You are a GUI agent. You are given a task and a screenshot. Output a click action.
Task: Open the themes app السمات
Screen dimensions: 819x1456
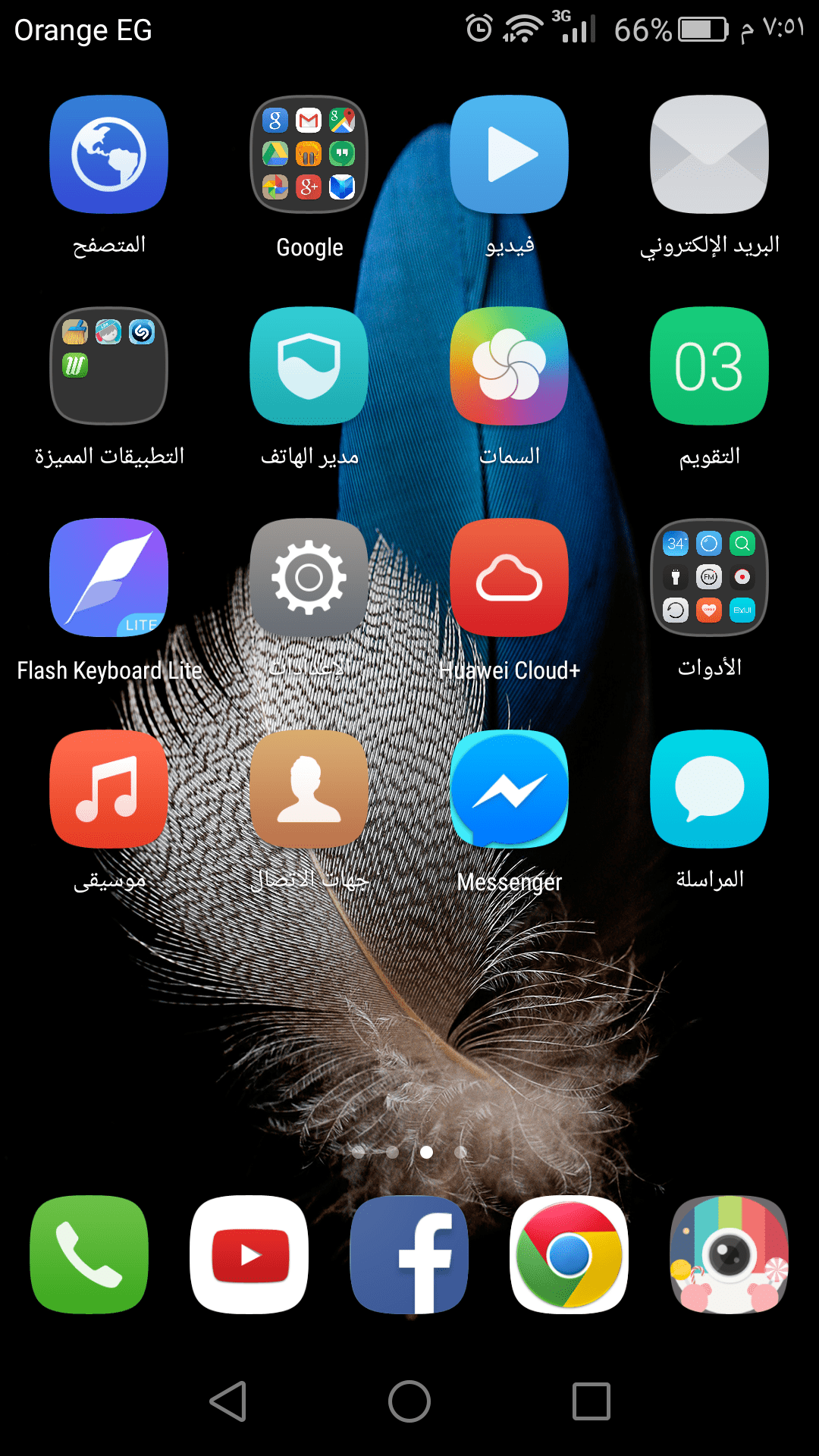click(x=509, y=366)
